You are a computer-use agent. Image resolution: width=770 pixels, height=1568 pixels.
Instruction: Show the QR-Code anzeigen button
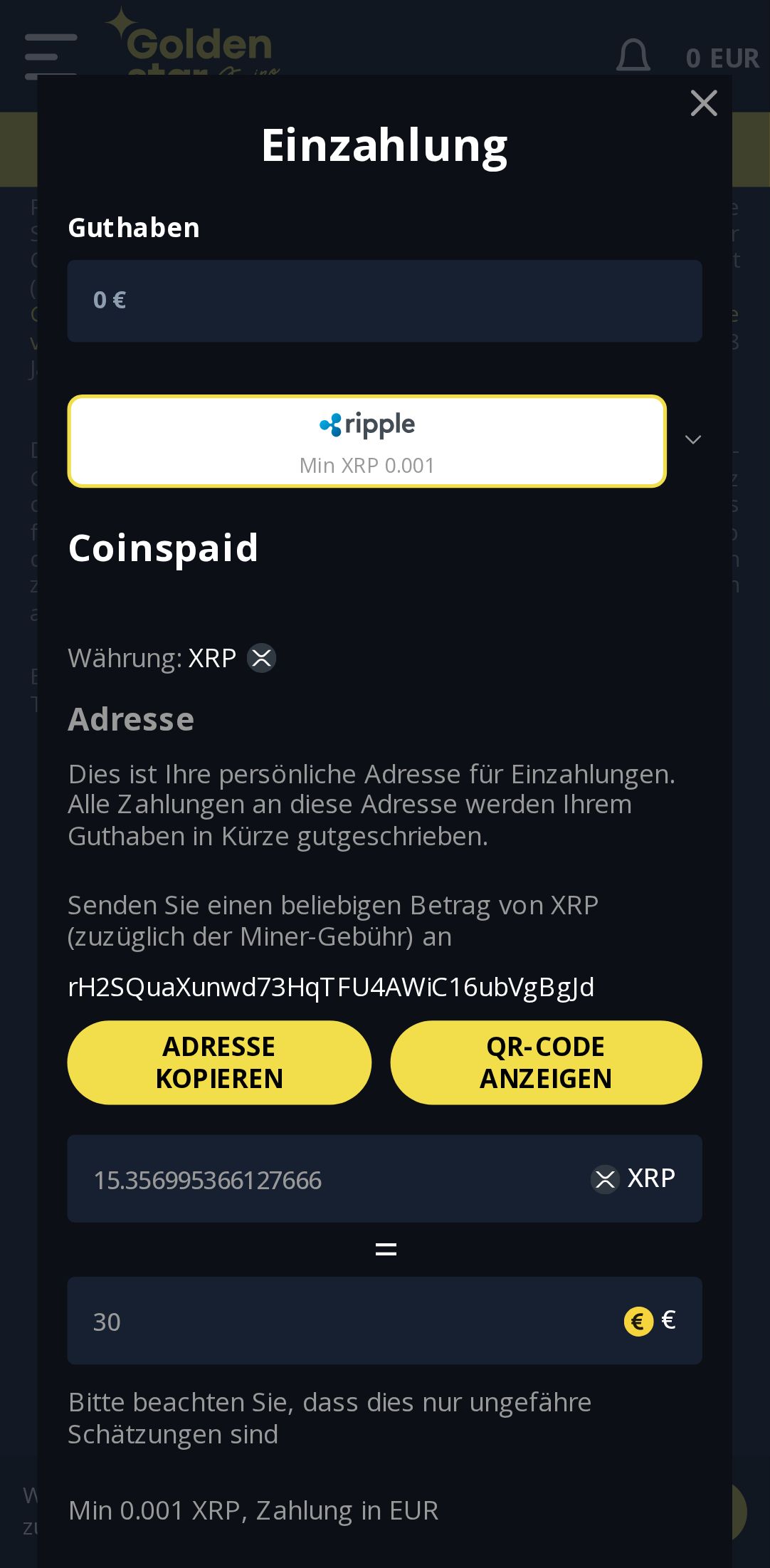[545, 1062]
